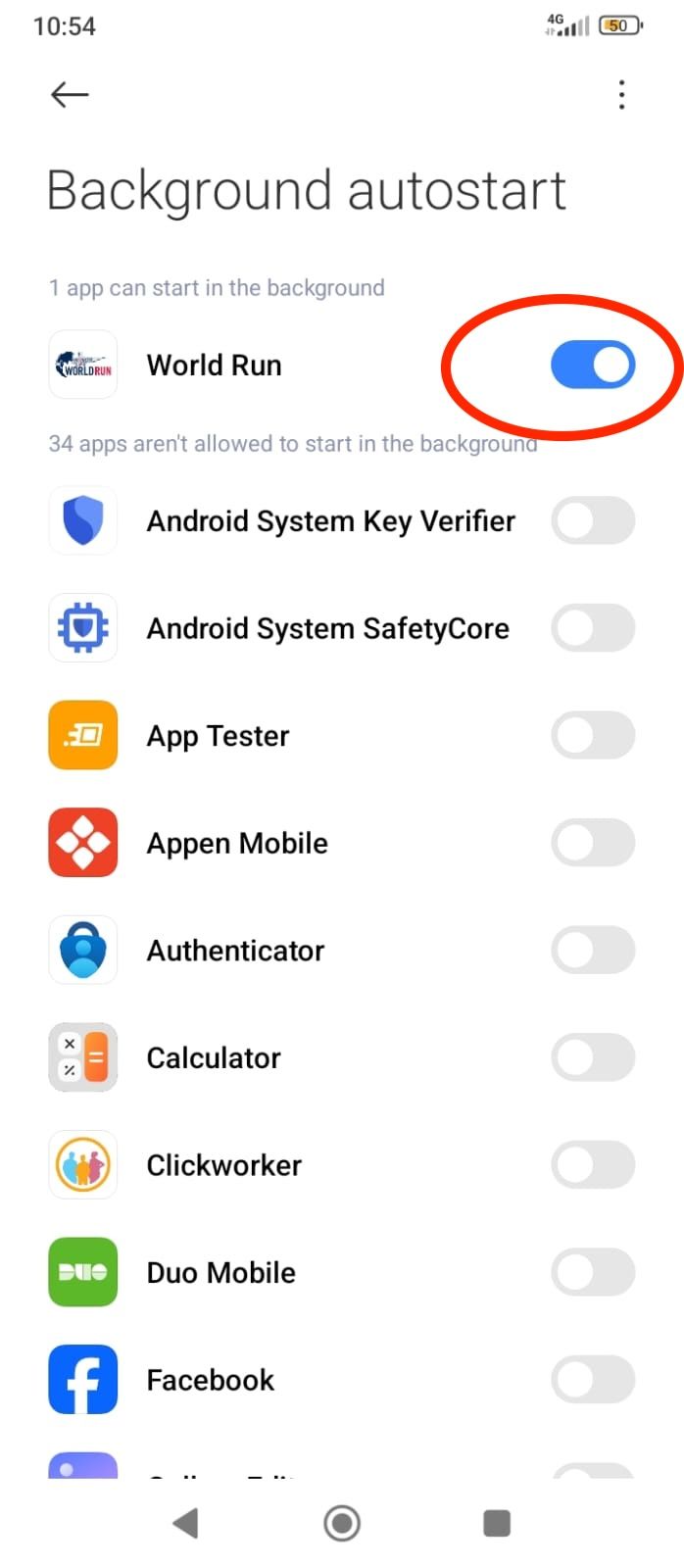684x1568 pixels.
Task: Allow Clickworker to start in background
Action: point(593,1165)
